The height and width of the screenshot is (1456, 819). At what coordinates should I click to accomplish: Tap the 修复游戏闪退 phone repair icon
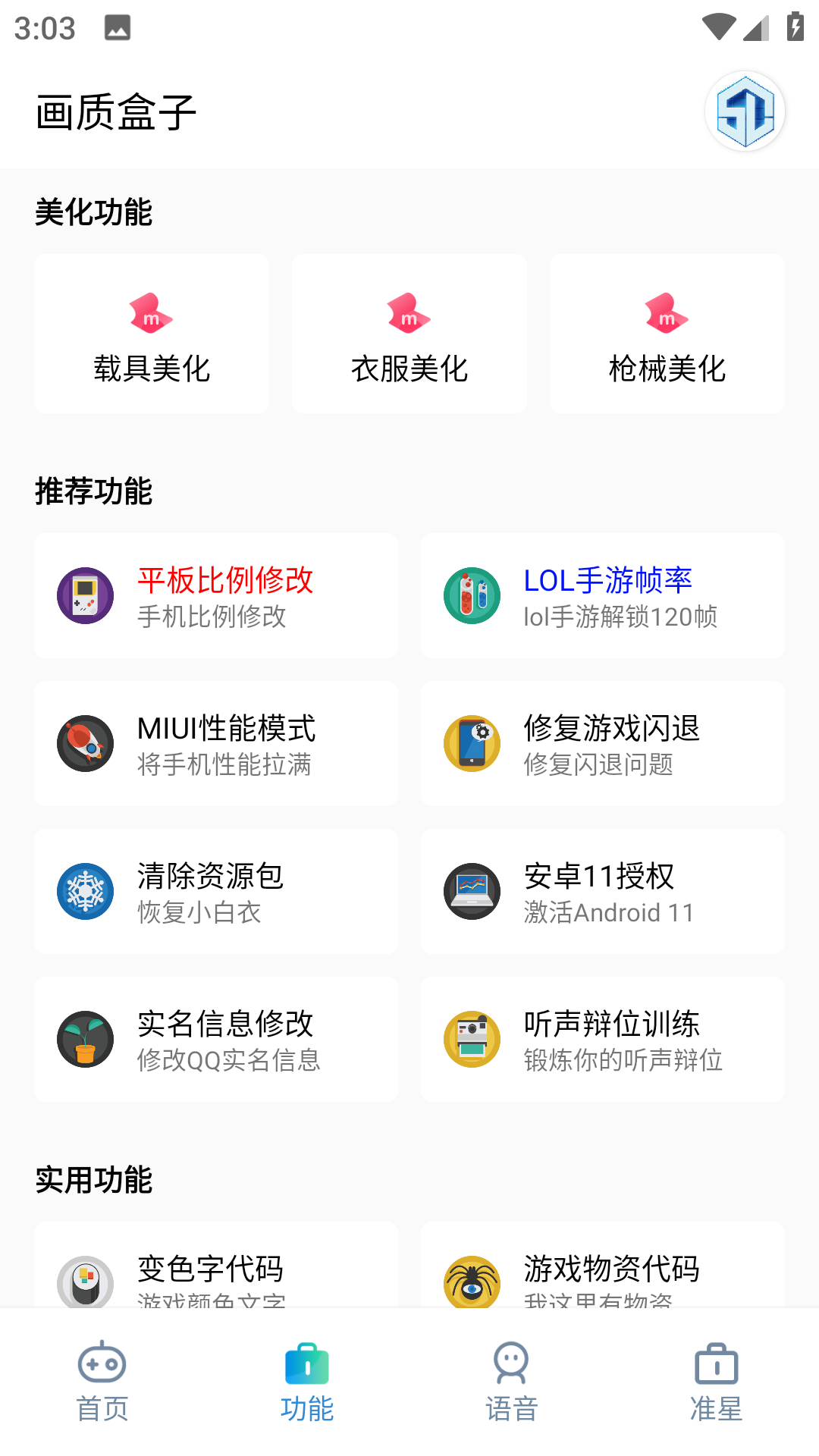[472, 743]
